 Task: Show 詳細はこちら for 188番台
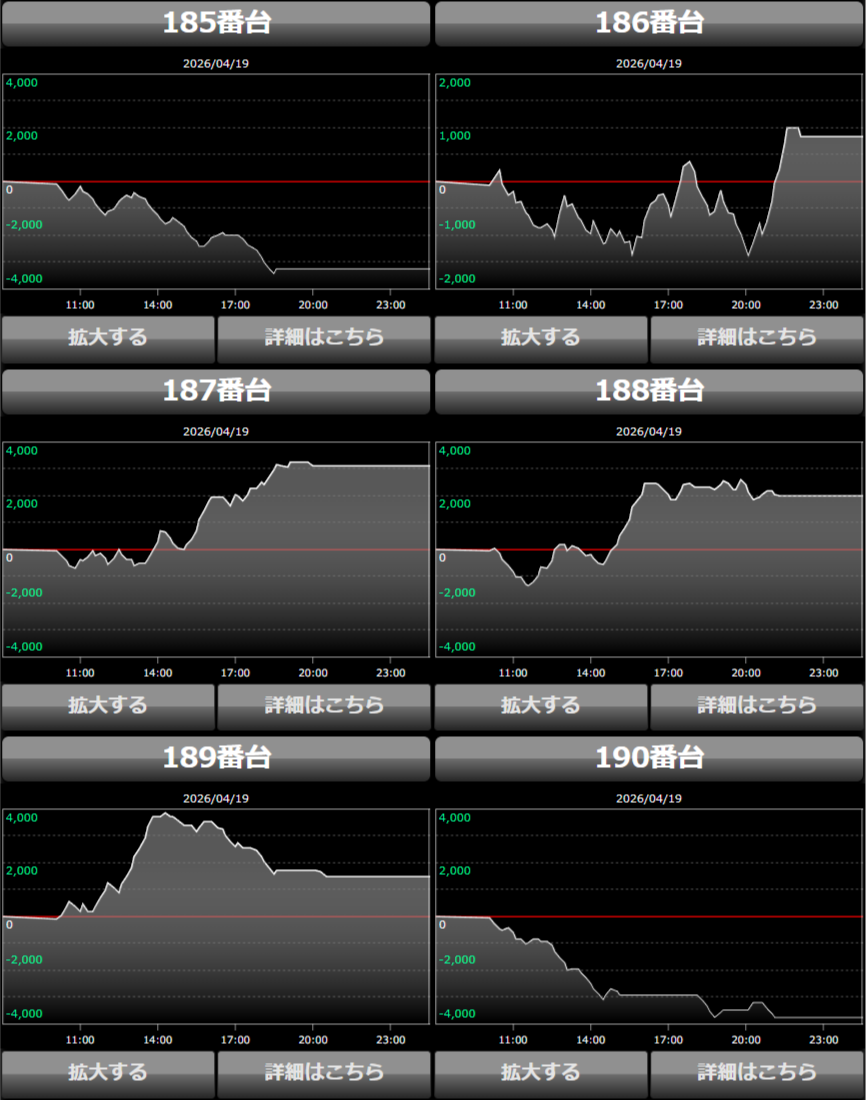coord(757,706)
